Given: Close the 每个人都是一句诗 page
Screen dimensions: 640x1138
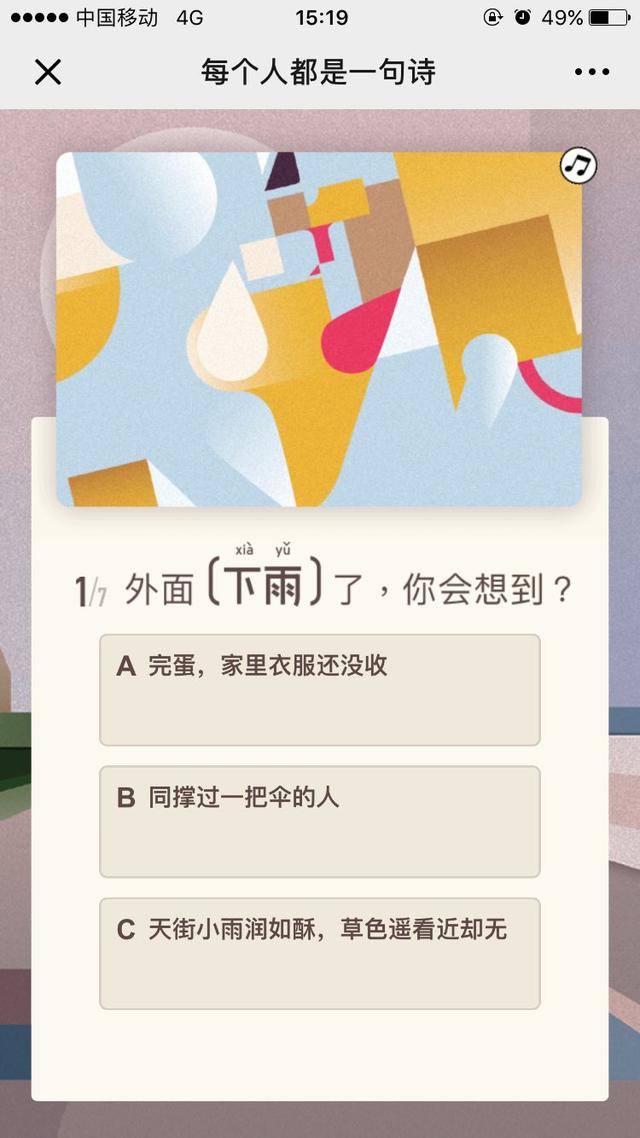Looking at the screenshot, I should [48, 72].
